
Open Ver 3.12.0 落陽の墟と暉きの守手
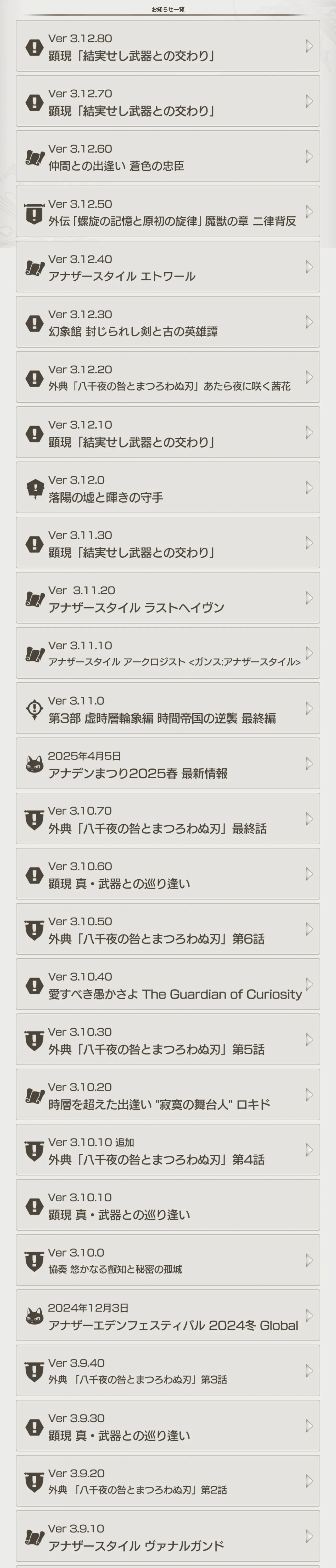click(x=168, y=488)
